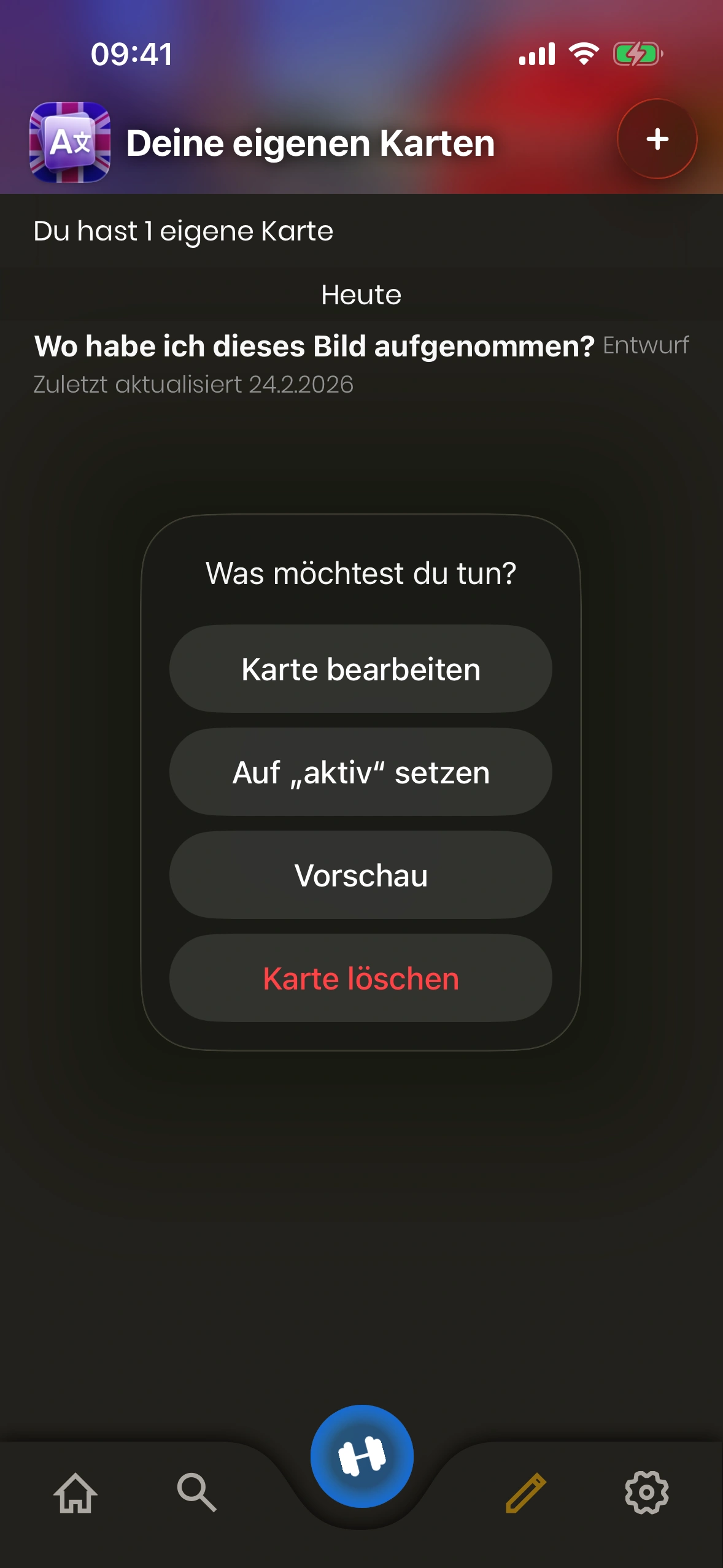The image size is (723, 1568).
Task: Open the dumbbell training button
Action: point(361,1456)
